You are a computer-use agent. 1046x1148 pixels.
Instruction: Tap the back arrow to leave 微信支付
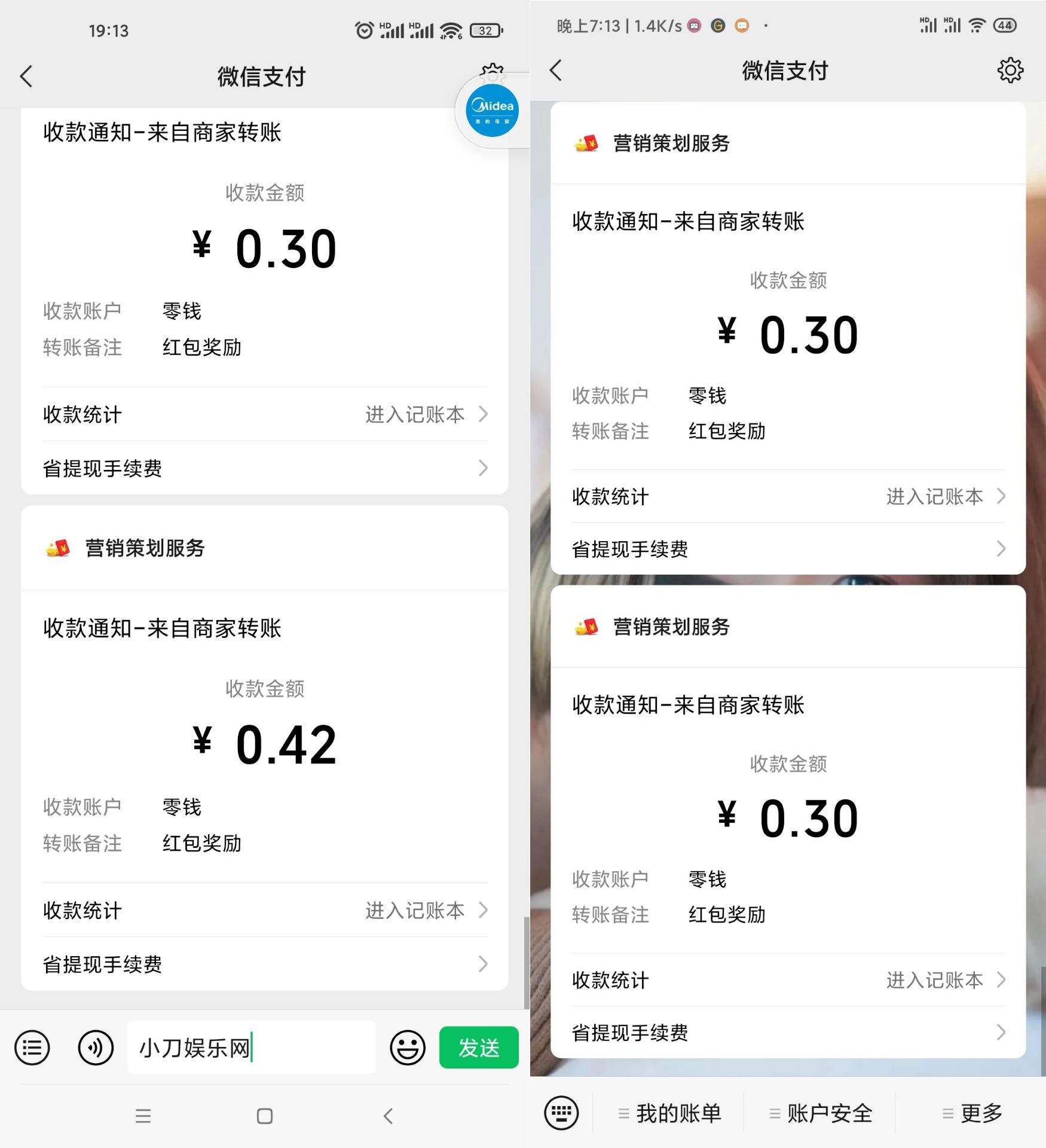point(27,77)
